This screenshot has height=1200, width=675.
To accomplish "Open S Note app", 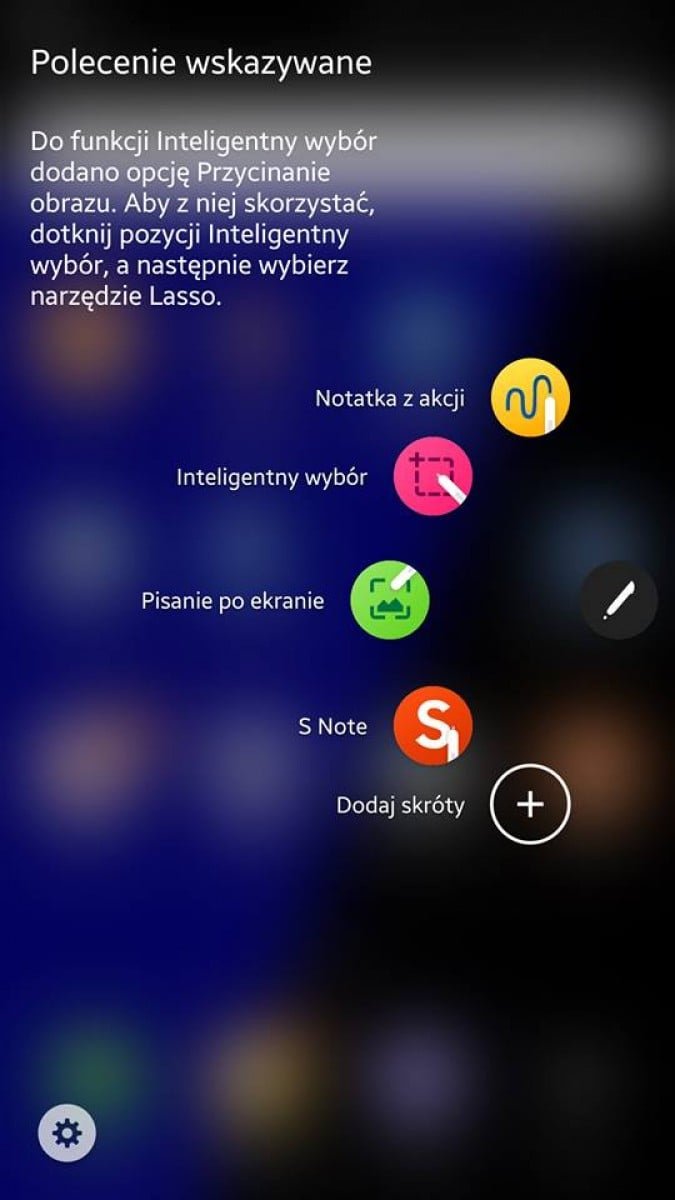I will (x=432, y=726).
